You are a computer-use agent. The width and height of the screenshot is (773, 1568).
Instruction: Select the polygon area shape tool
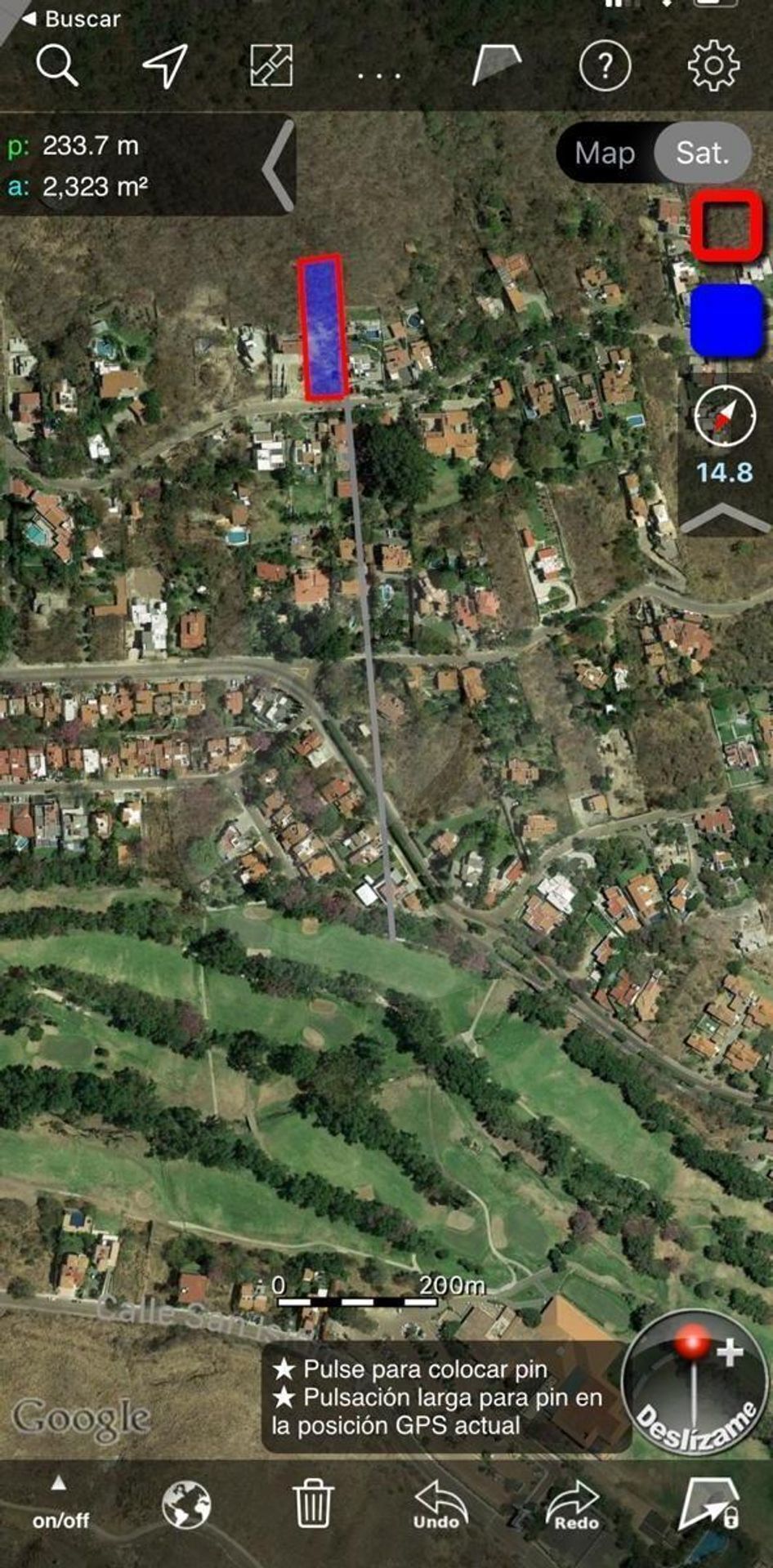pos(496,65)
